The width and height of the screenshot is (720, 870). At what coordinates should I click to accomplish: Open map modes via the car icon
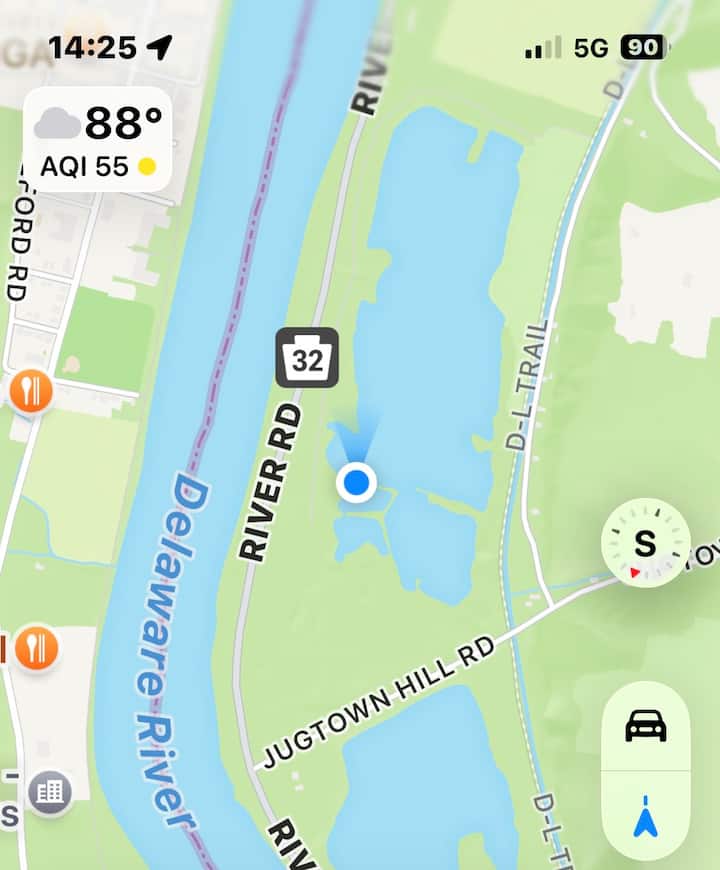click(646, 726)
